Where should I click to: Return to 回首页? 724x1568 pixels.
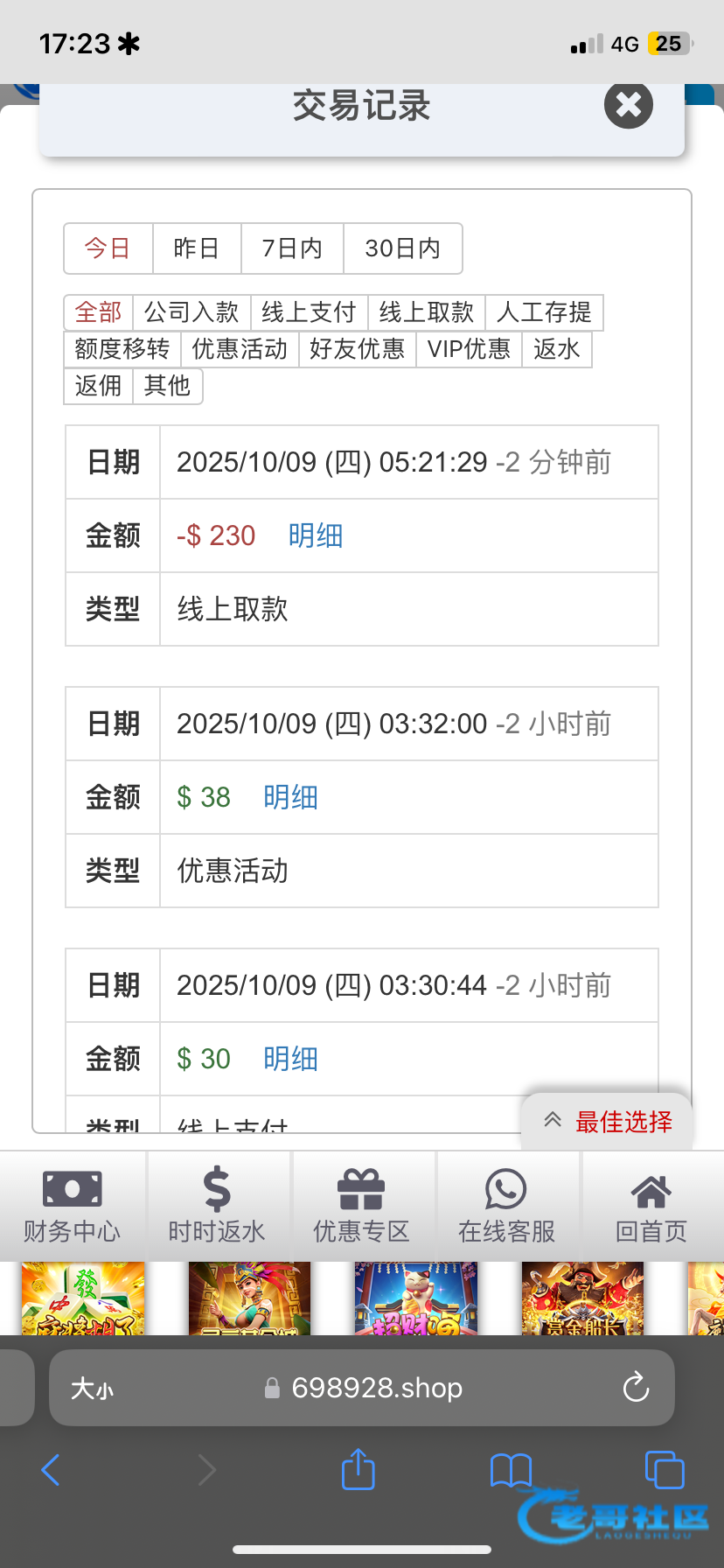(x=651, y=1207)
